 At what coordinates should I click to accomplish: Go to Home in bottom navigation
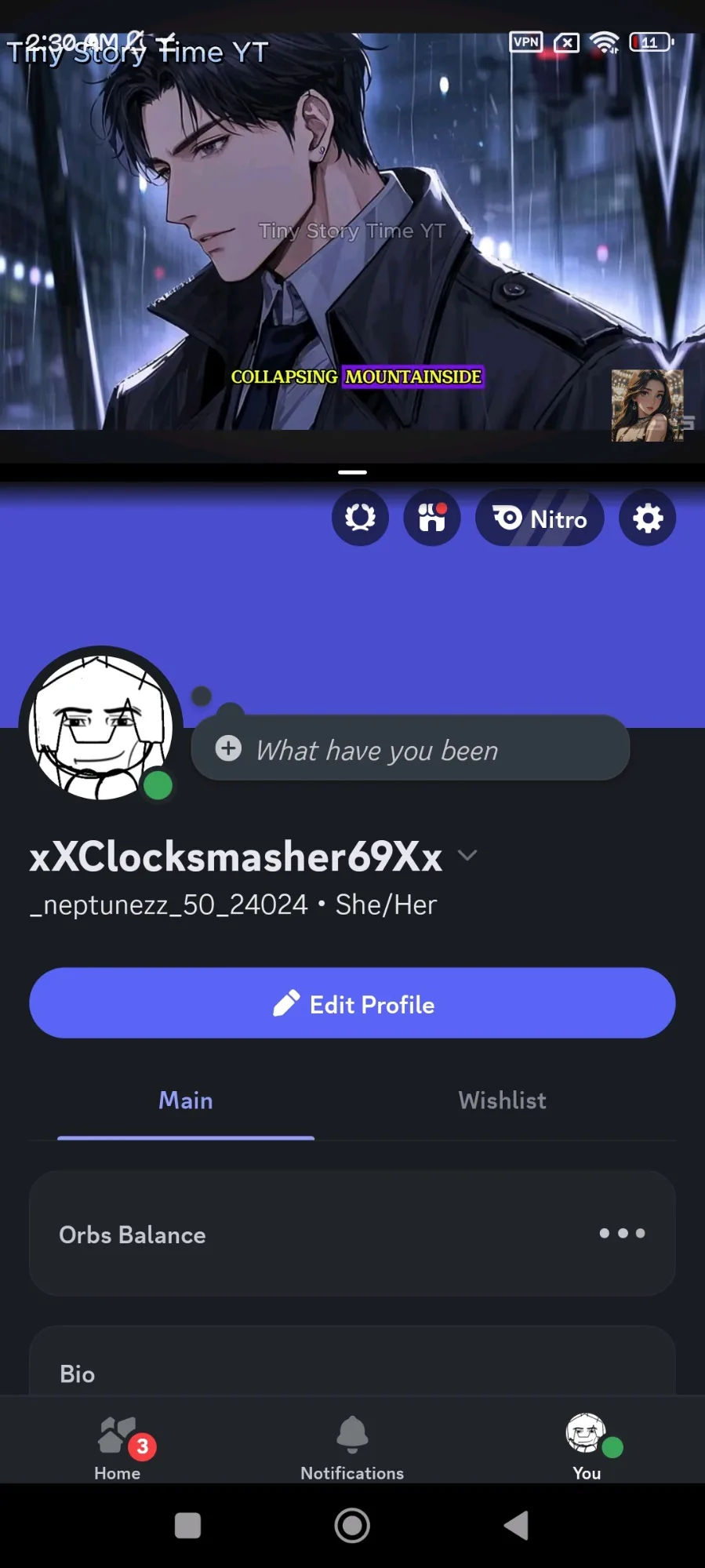[x=118, y=1448]
